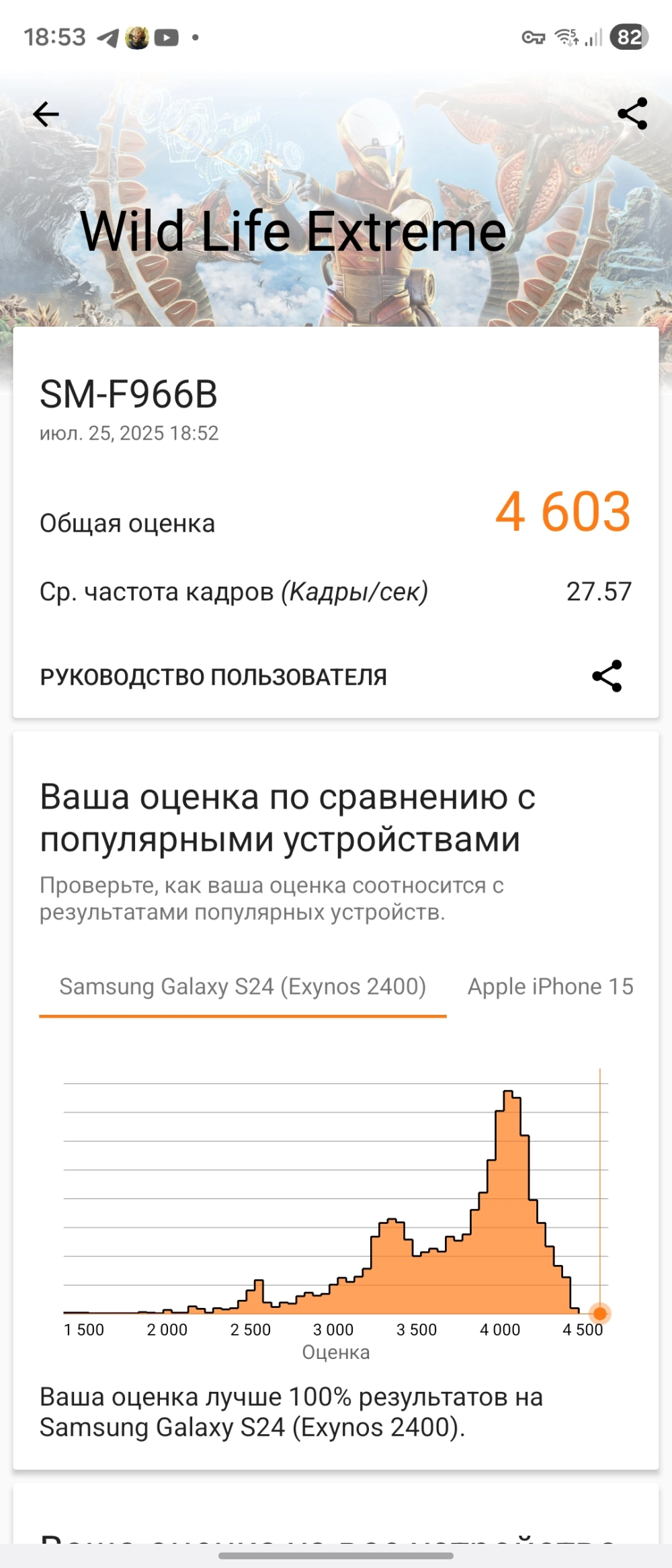Go back using the top arrow
The width and height of the screenshot is (672, 1568).
tap(46, 114)
